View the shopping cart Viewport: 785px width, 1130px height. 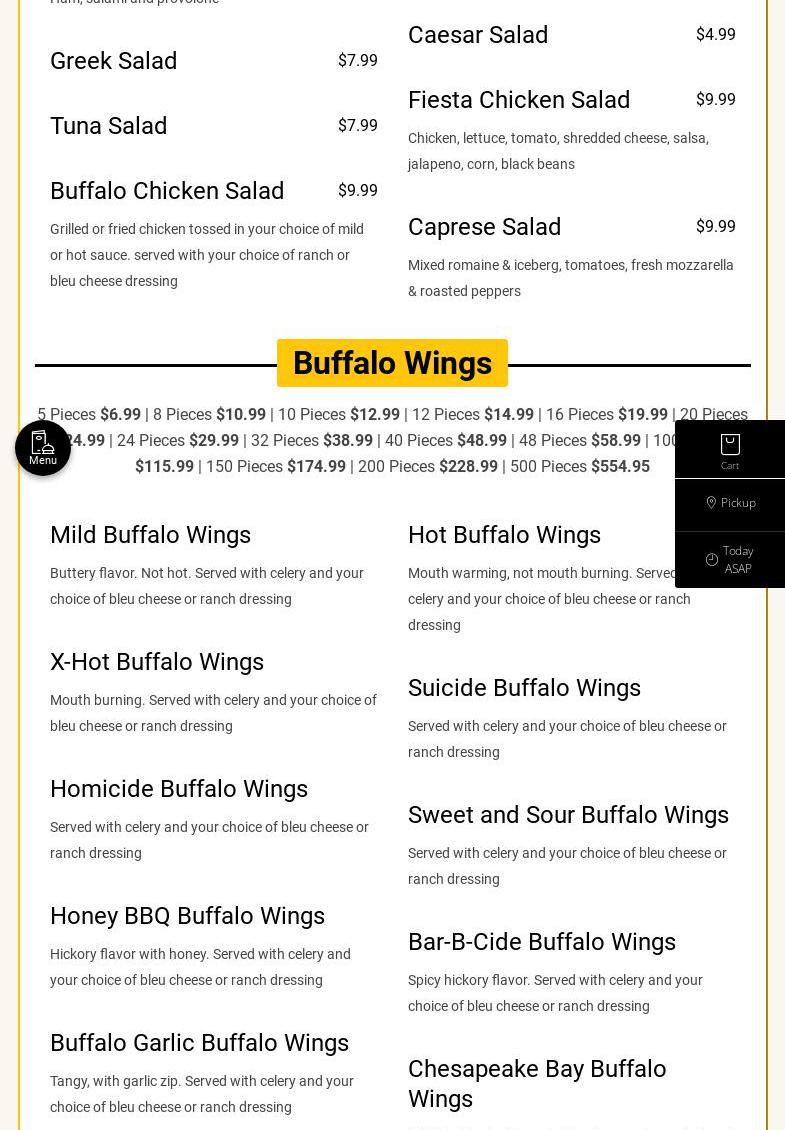tap(729, 450)
